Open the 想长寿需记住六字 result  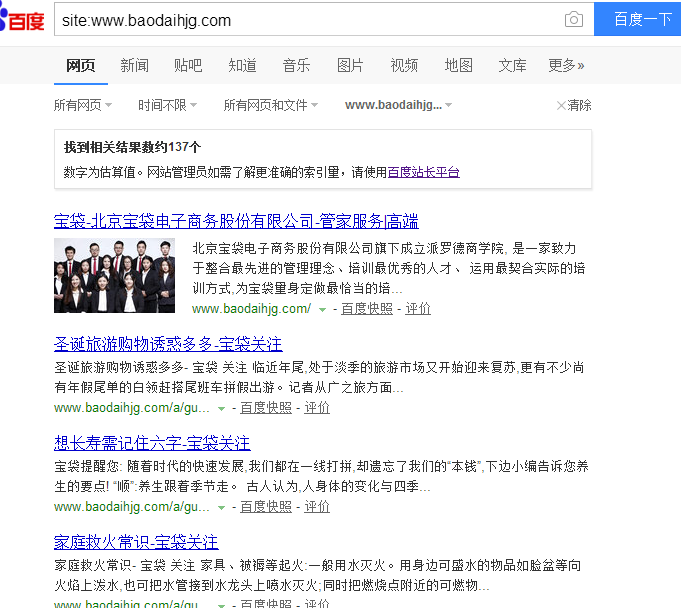coord(152,442)
